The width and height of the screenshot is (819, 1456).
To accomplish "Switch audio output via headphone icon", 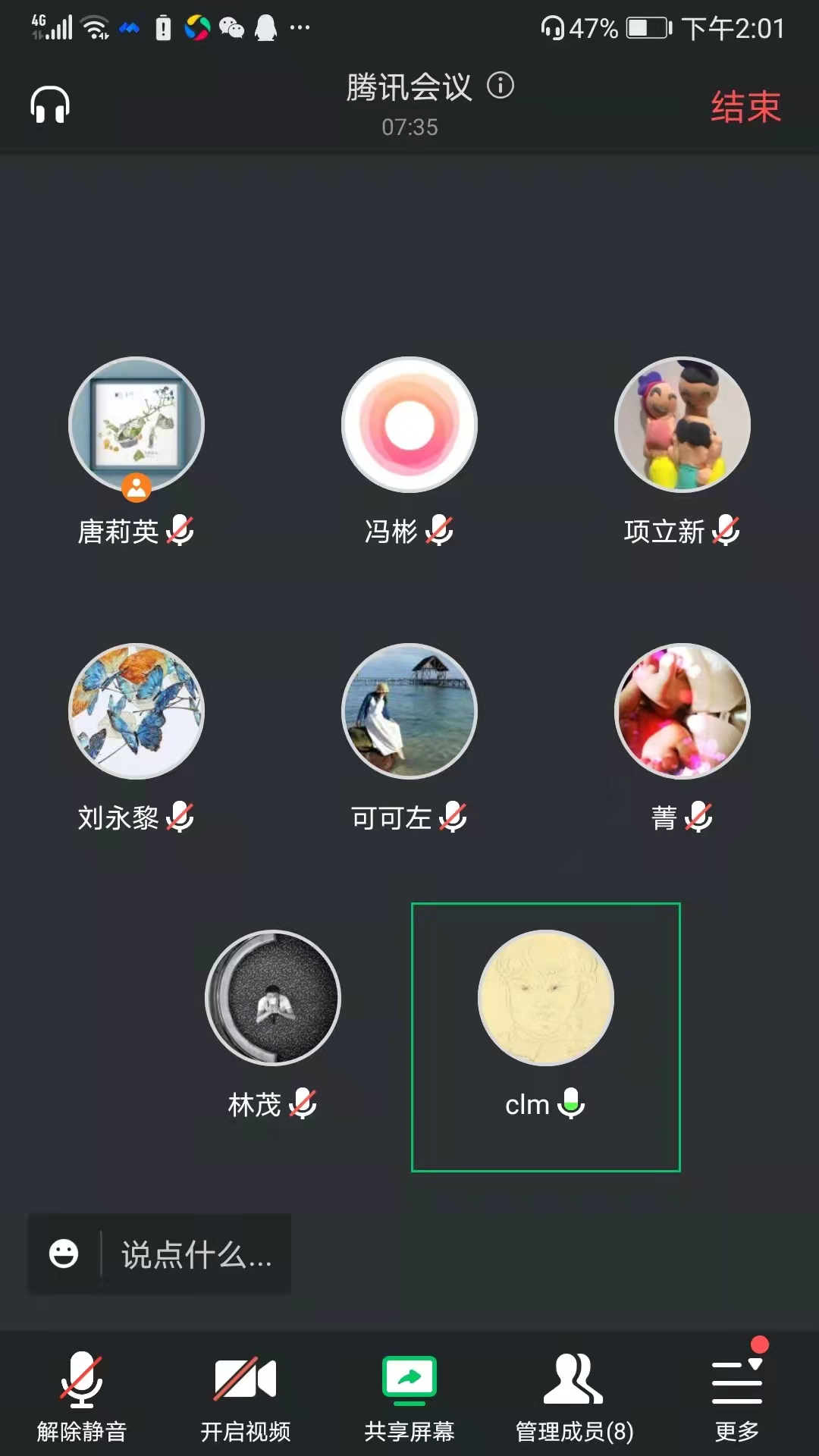I will (x=50, y=105).
